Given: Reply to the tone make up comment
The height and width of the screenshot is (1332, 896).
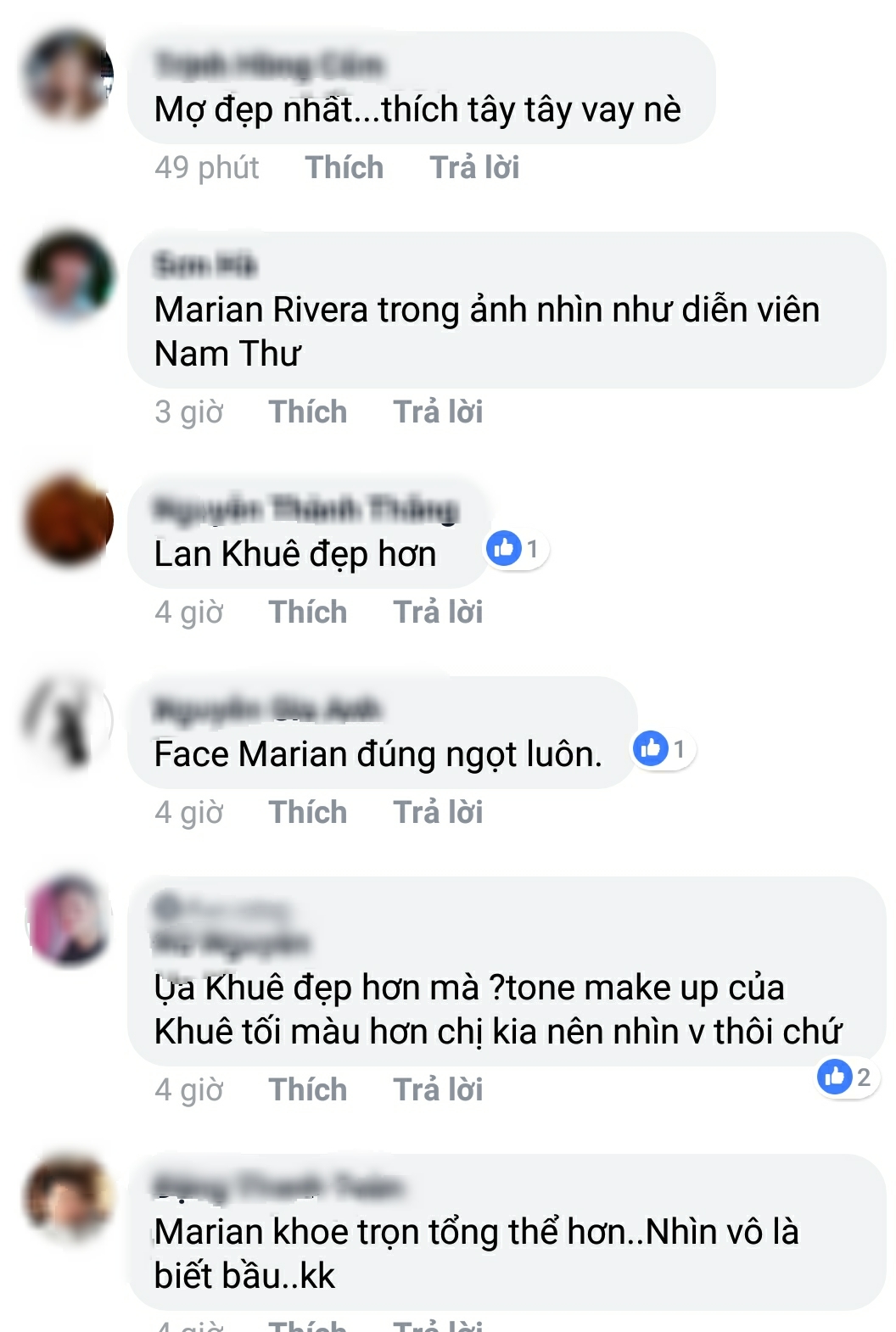Looking at the screenshot, I should click(x=437, y=1090).
